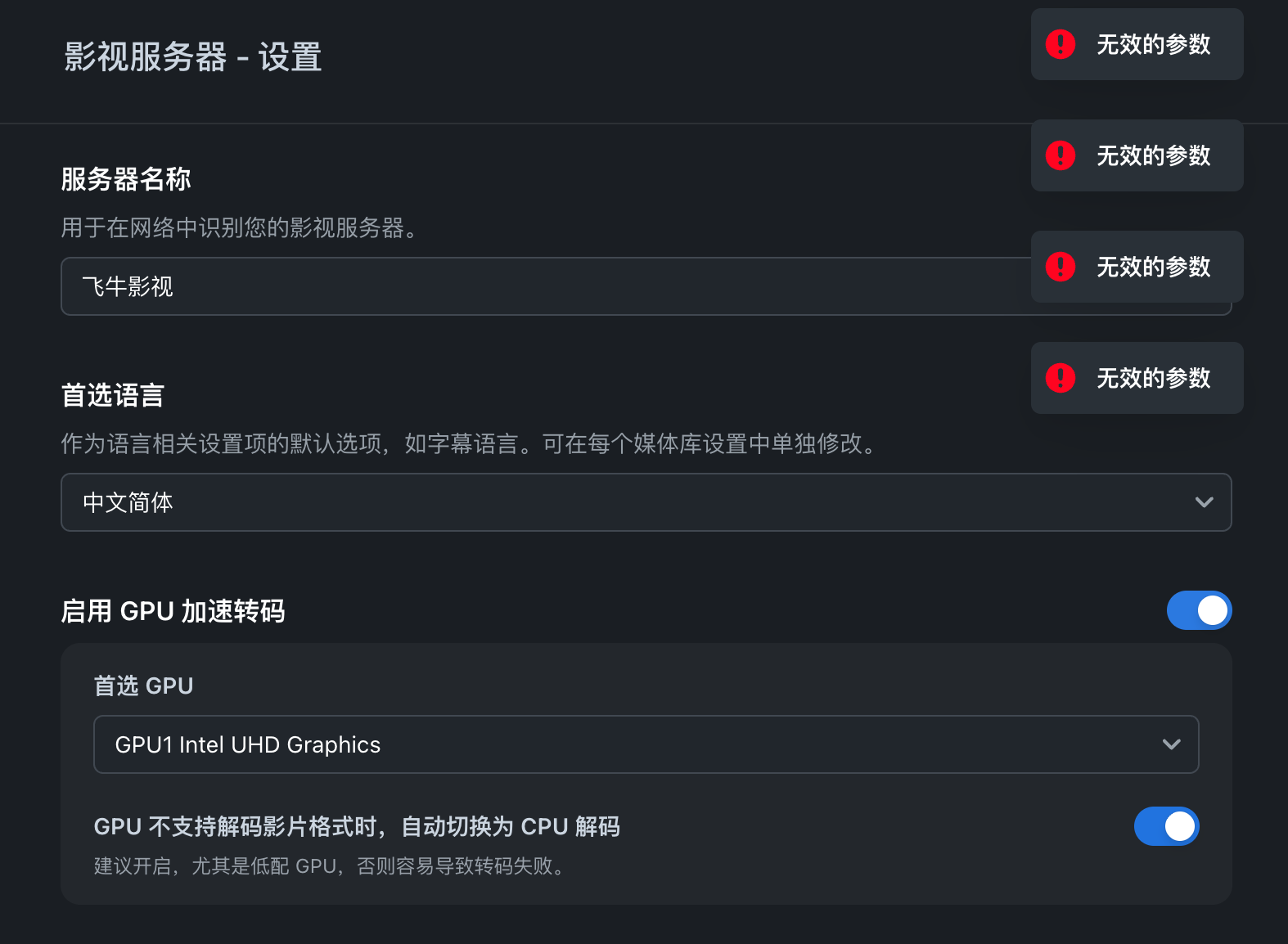Toggle 启用 GPU 加速转码 switch off
The height and width of the screenshot is (944, 1288).
(x=1199, y=610)
